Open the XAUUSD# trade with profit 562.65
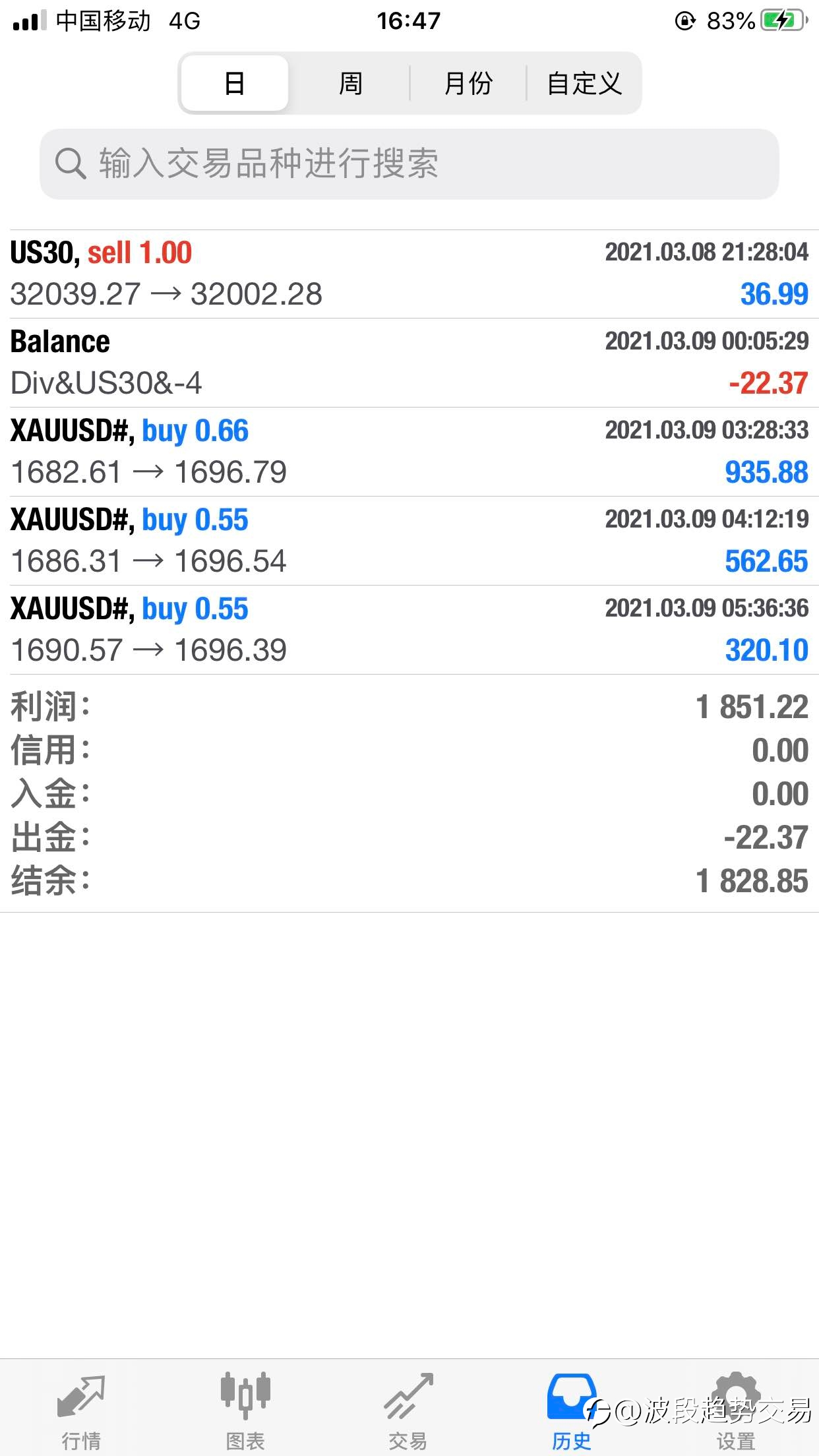 click(x=409, y=541)
